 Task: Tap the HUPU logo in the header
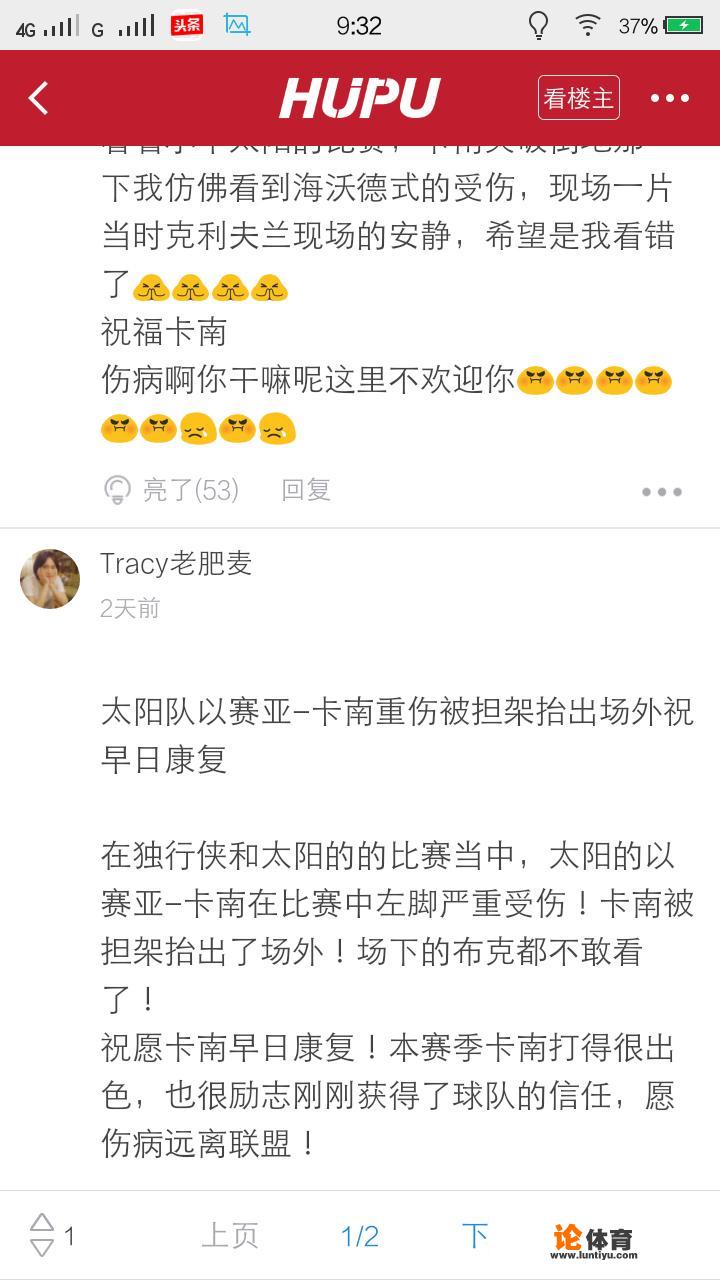pyautogui.click(x=360, y=97)
